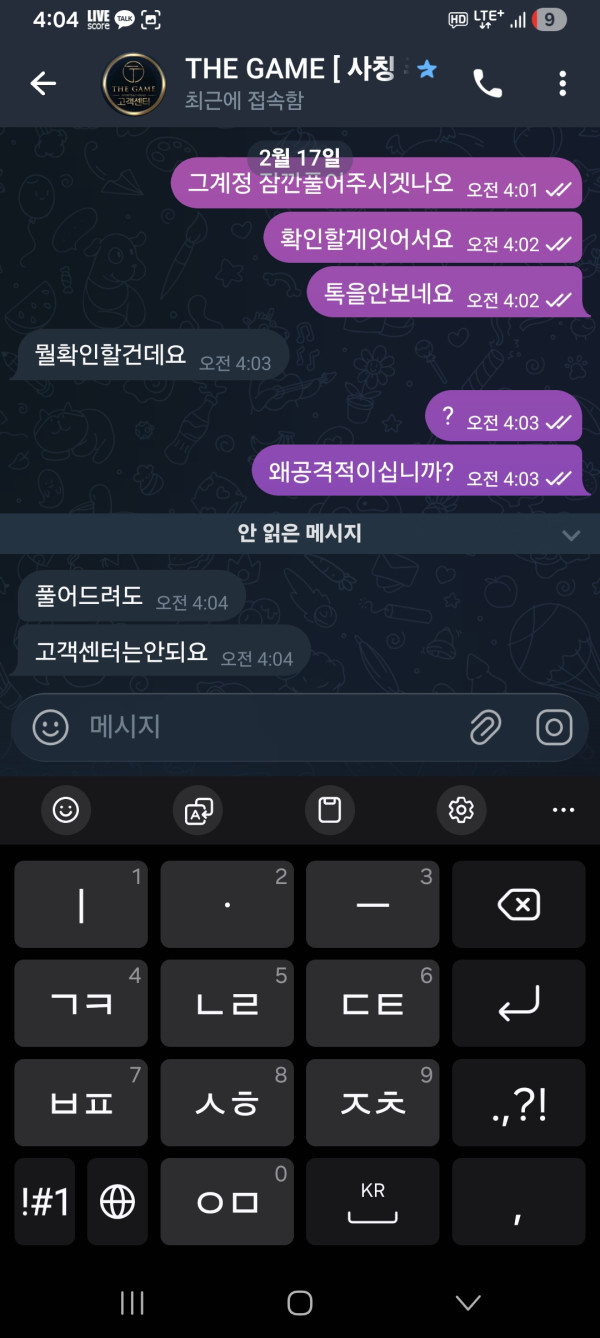This screenshot has height=1338, width=600.
Task: Hit the enter key on the keyboard
Action: tap(518, 1004)
